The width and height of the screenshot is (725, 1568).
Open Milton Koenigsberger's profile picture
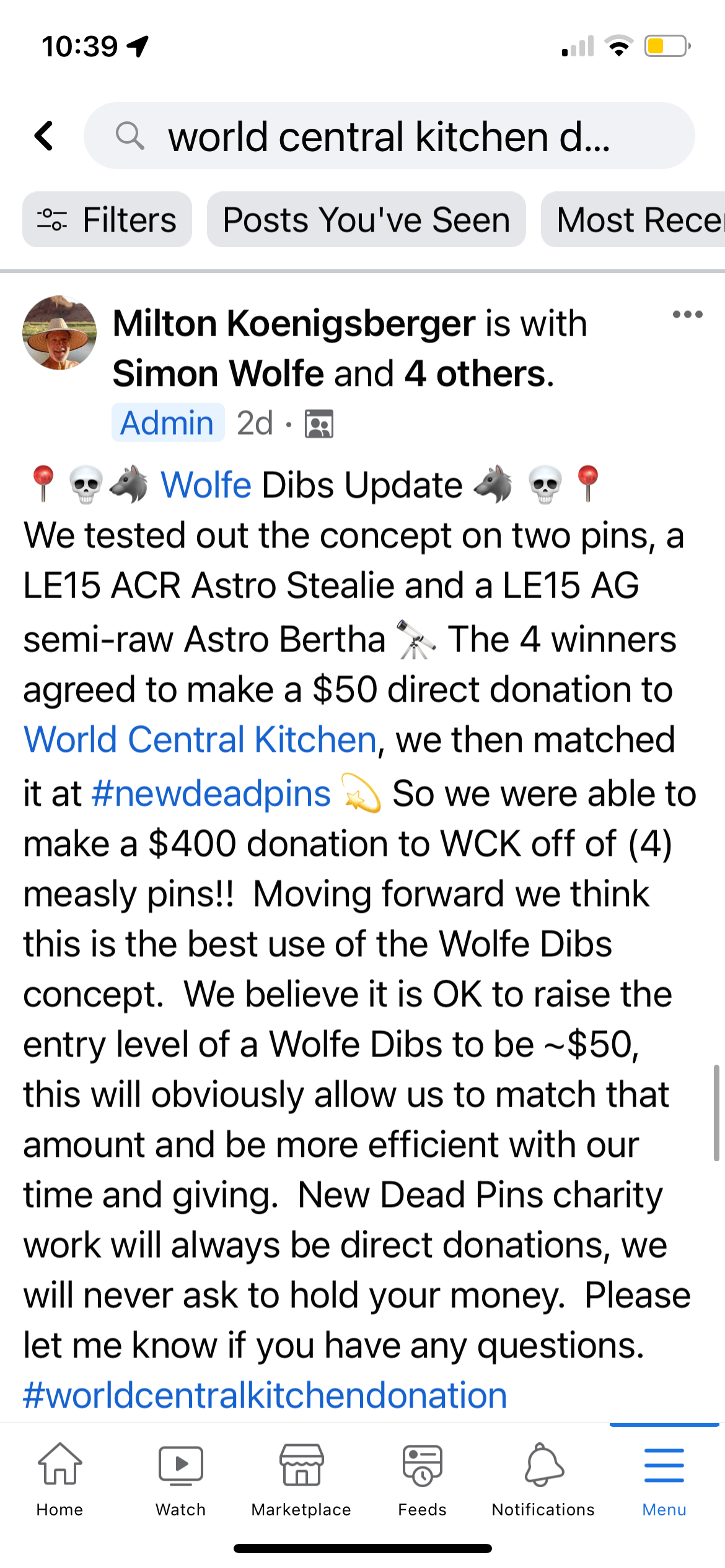[59, 333]
